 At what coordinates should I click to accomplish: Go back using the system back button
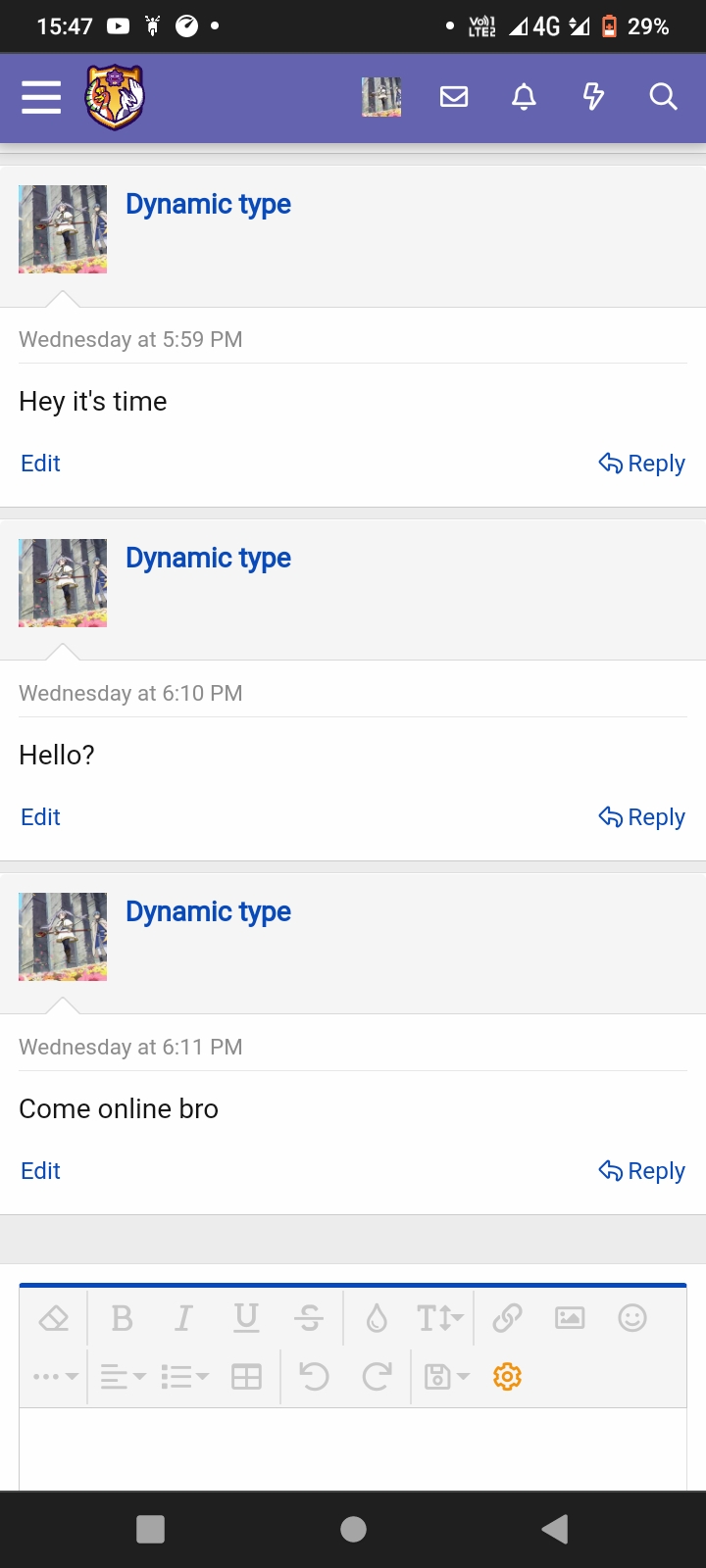tap(554, 1529)
